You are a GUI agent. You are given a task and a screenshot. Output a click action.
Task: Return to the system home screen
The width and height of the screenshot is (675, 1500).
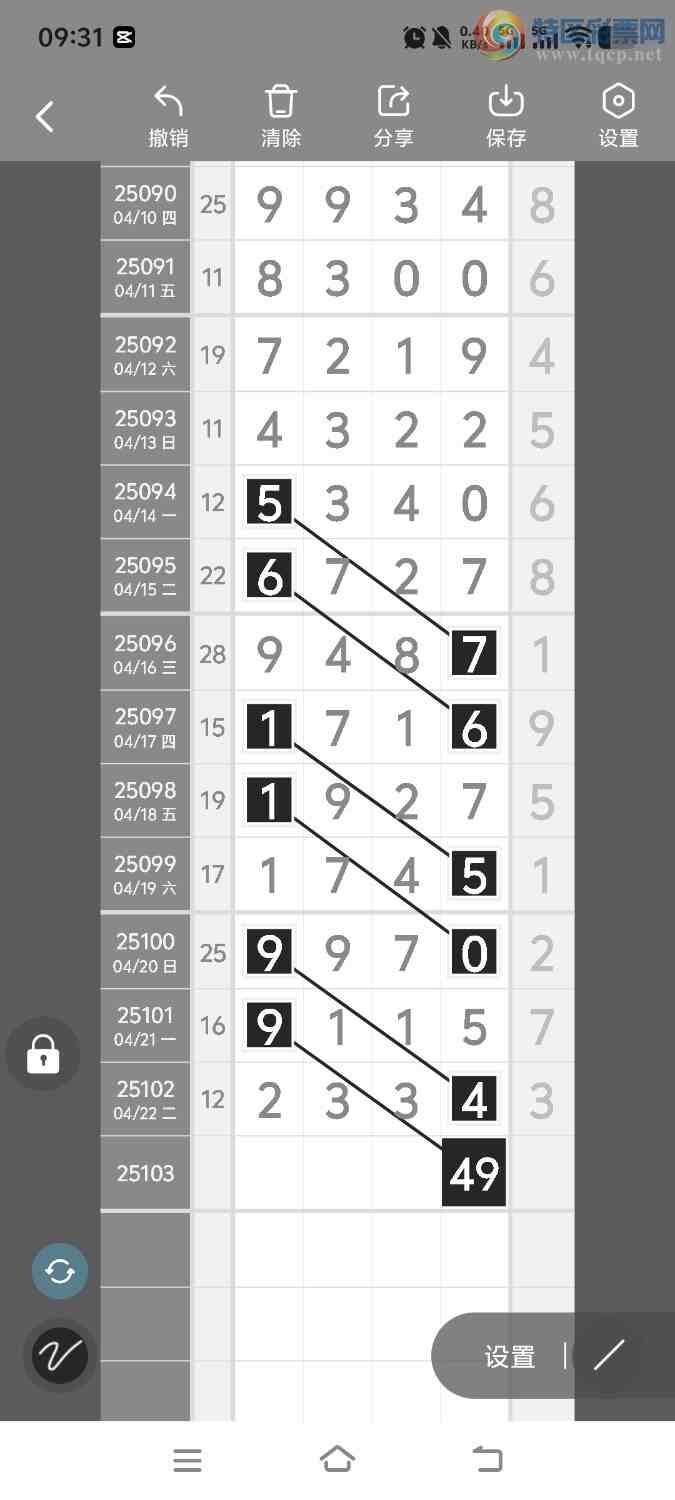click(x=337, y=1460)
